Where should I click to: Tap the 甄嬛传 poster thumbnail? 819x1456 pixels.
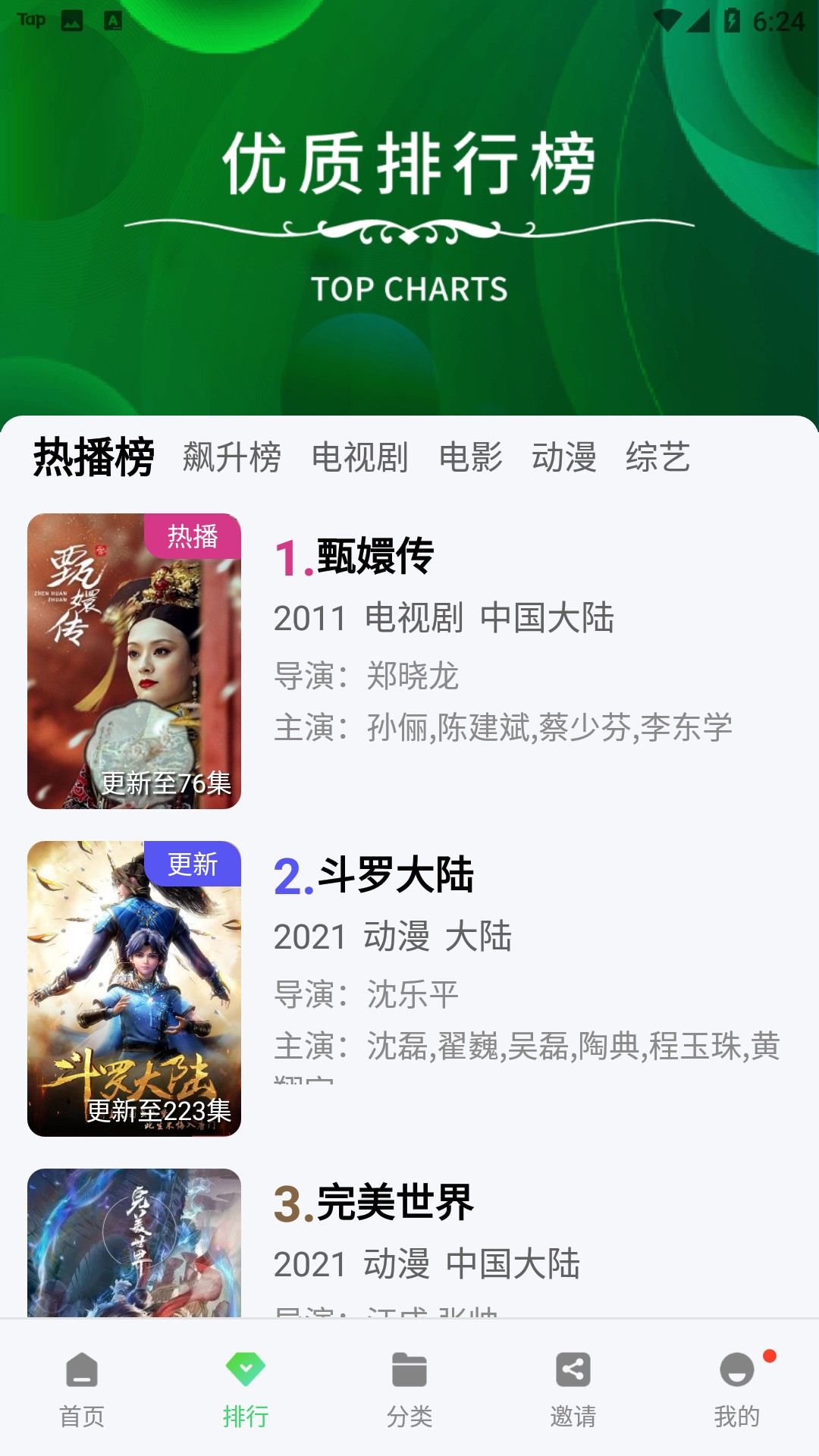click(x=135, y=664)
